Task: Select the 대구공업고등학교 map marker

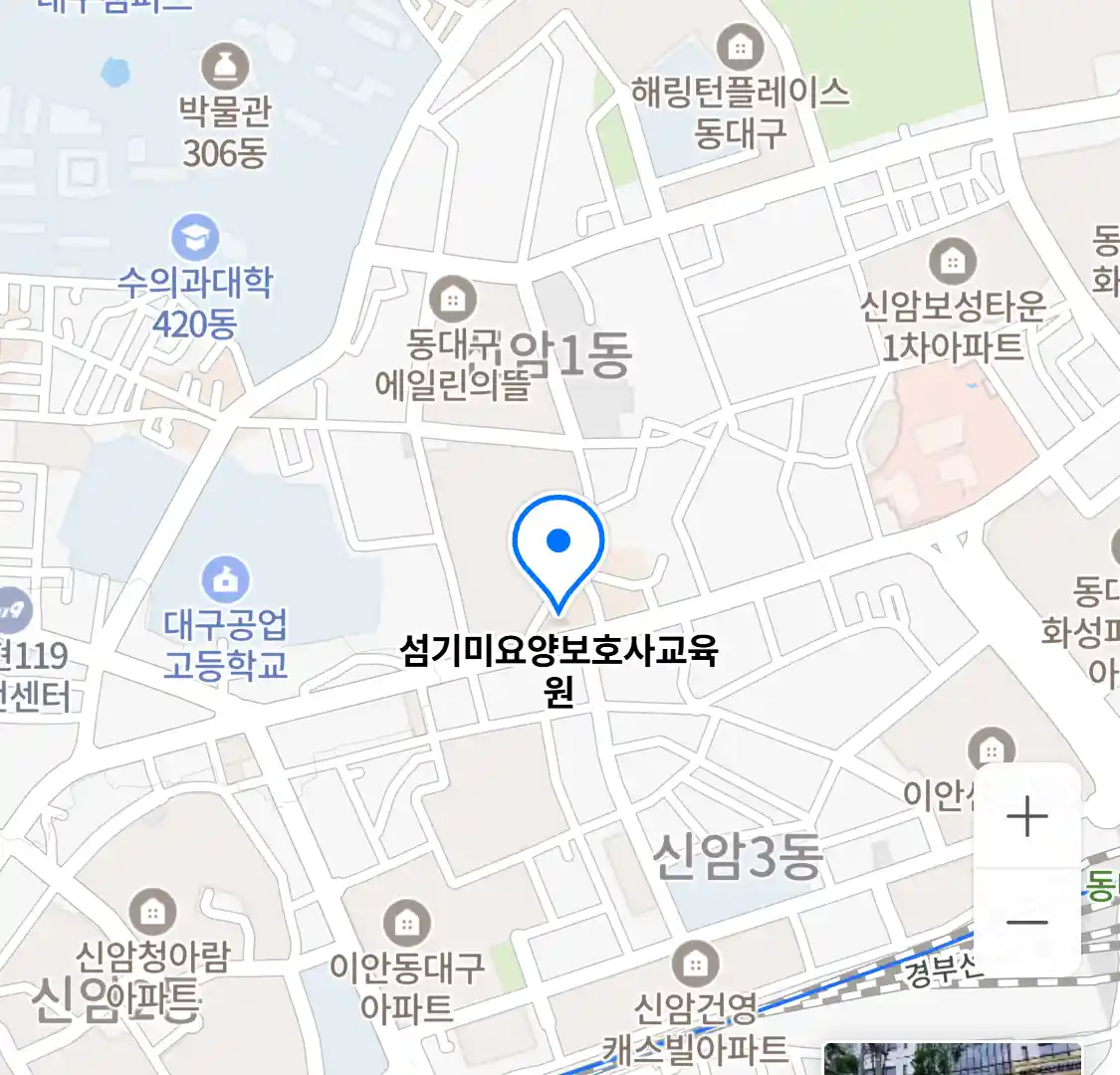Action: (x=226, y=579)
